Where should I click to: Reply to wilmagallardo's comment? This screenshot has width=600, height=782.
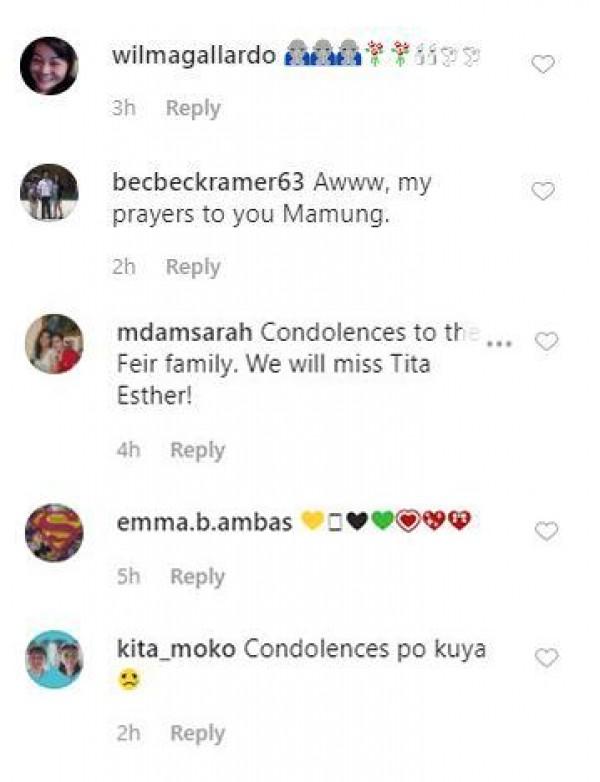point(193,108)
